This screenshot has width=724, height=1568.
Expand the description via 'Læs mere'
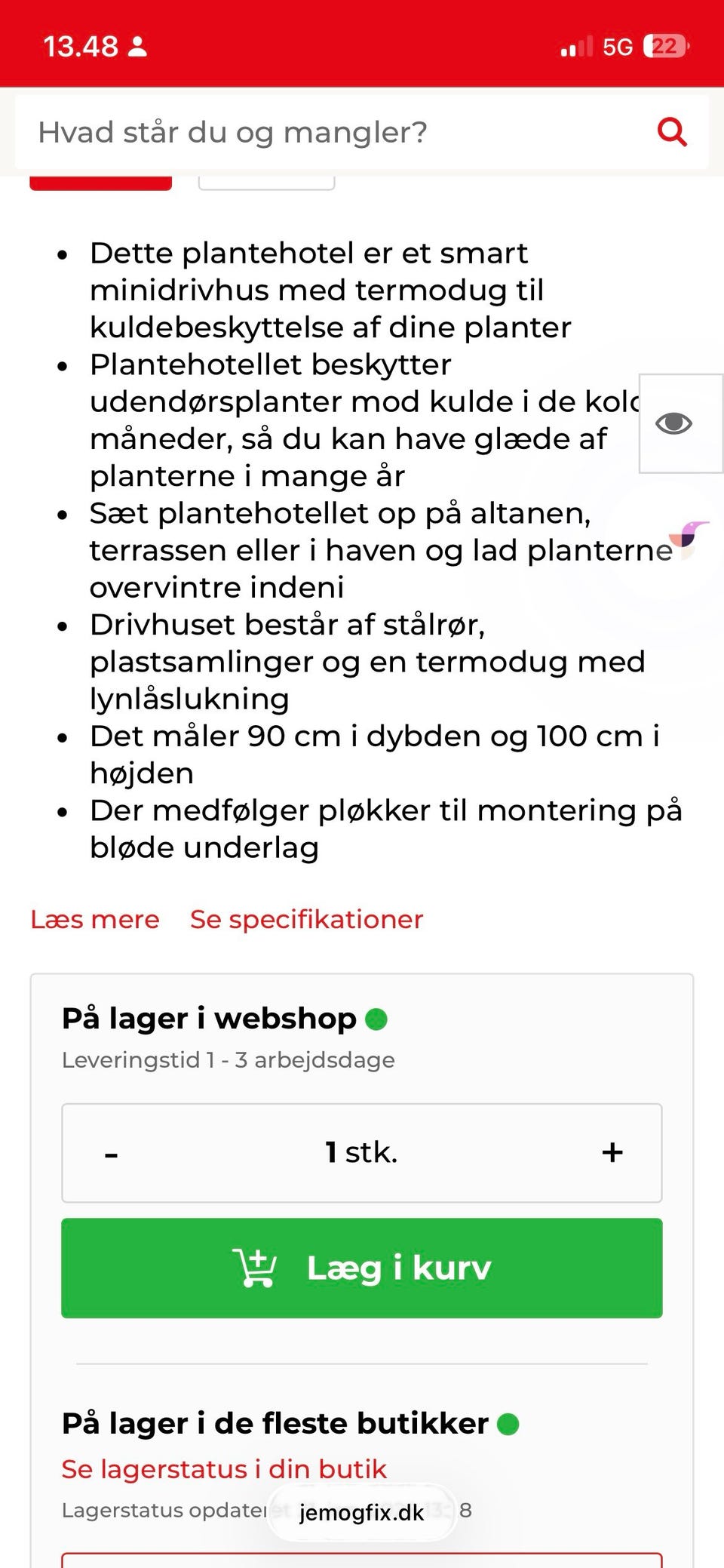pyautogui.click(x=94, y=919)
